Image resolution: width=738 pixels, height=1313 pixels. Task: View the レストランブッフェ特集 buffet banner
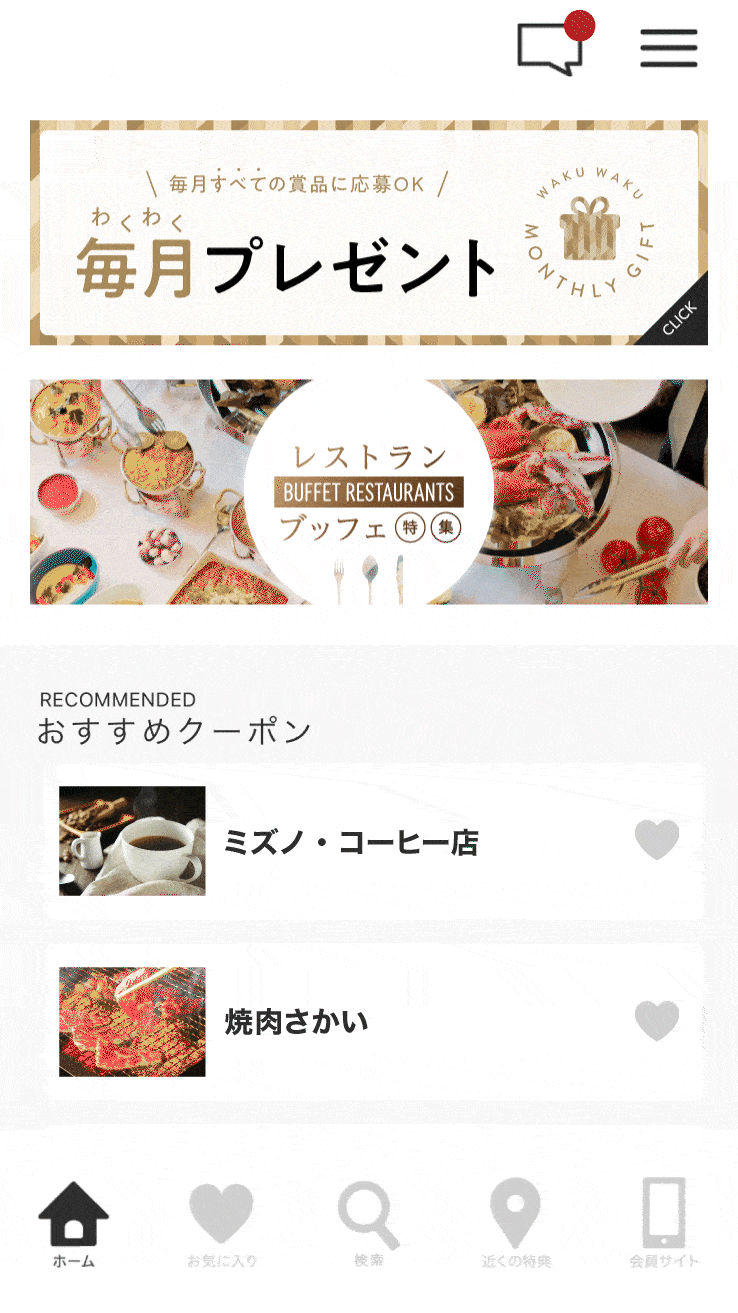[x=369, y=491]
